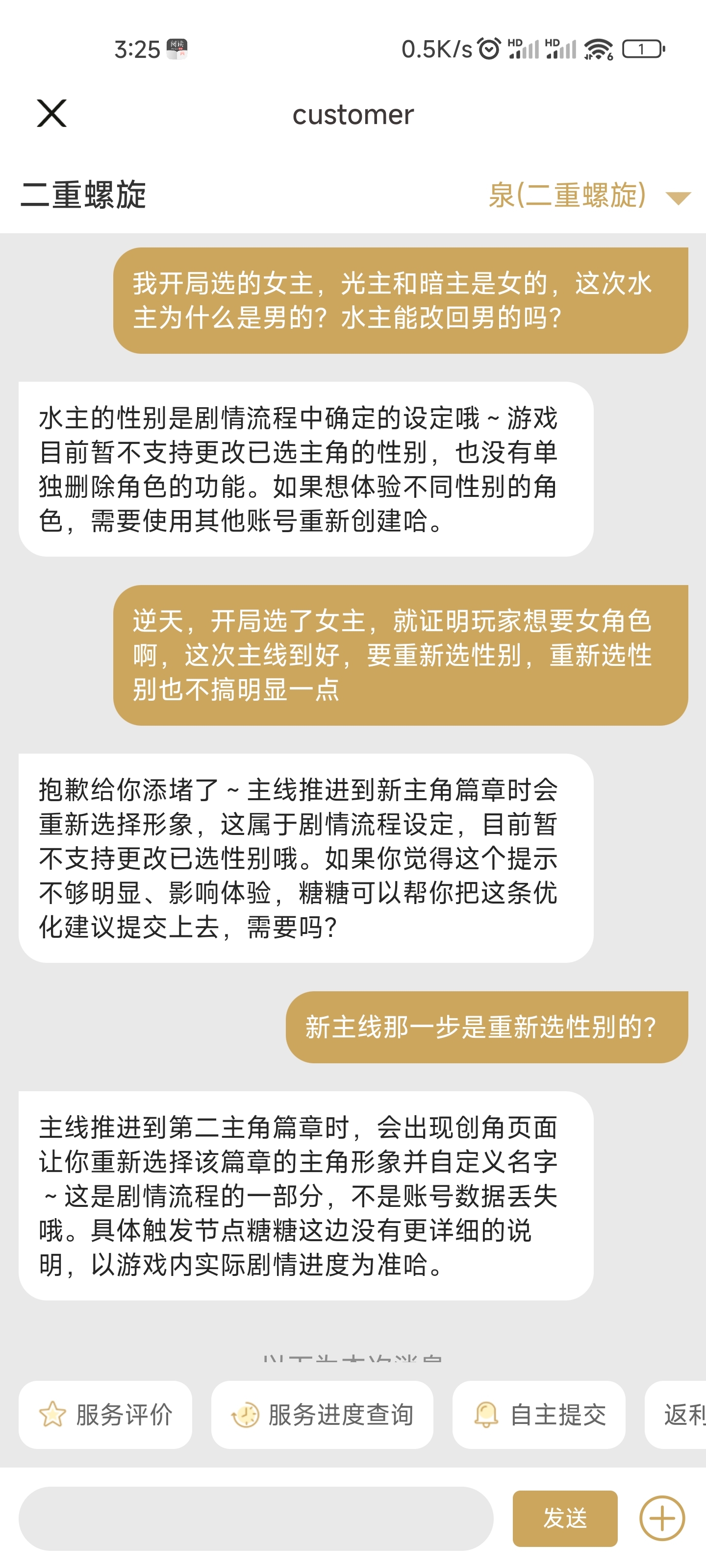Check 服务进度查询
This screenshot has width=706, height=1568.
tap(322, 1415)
